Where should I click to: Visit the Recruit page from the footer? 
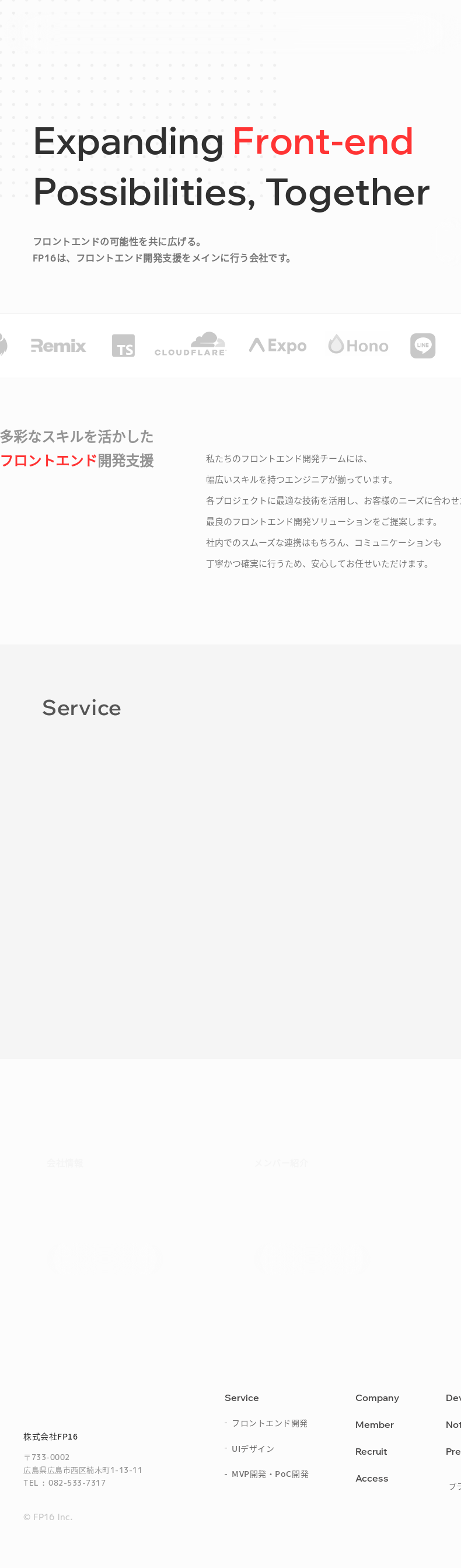pos(371,1451)
